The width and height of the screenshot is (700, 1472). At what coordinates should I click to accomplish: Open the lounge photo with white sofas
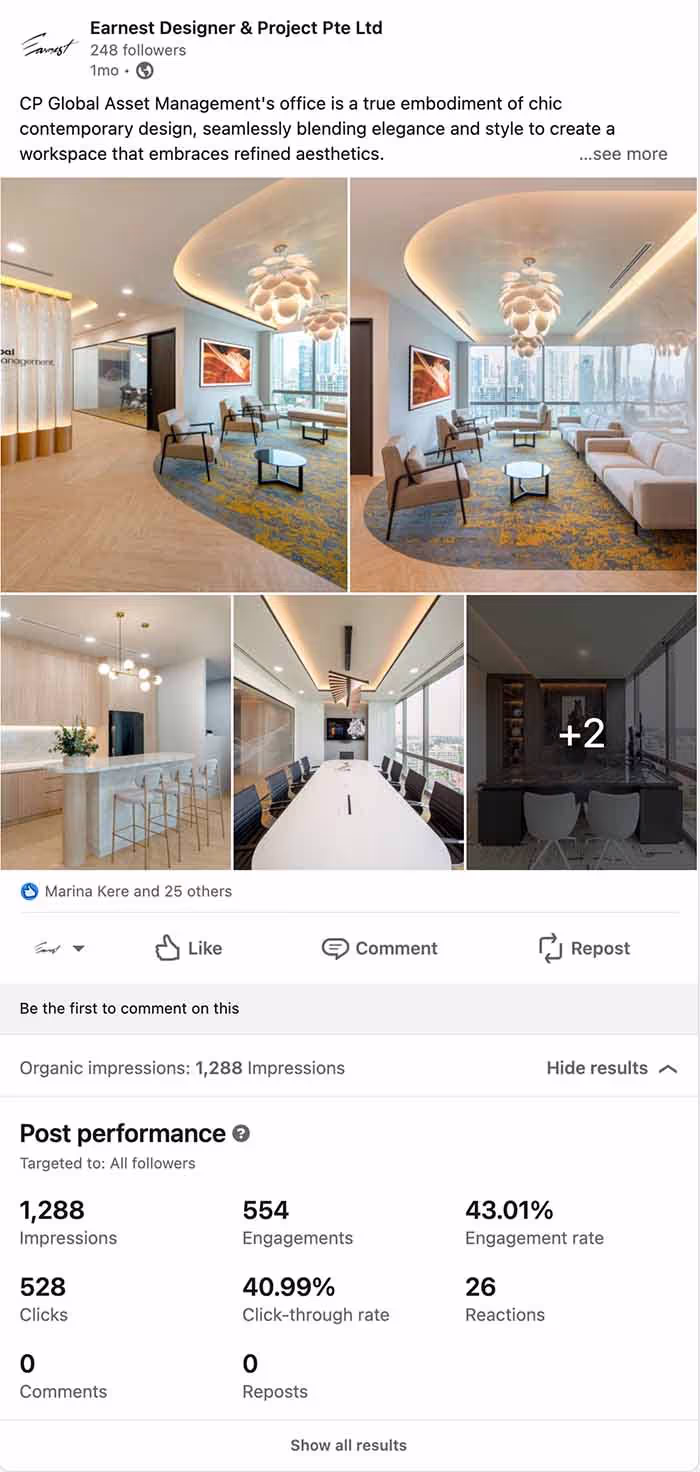(x=523, y=384)
